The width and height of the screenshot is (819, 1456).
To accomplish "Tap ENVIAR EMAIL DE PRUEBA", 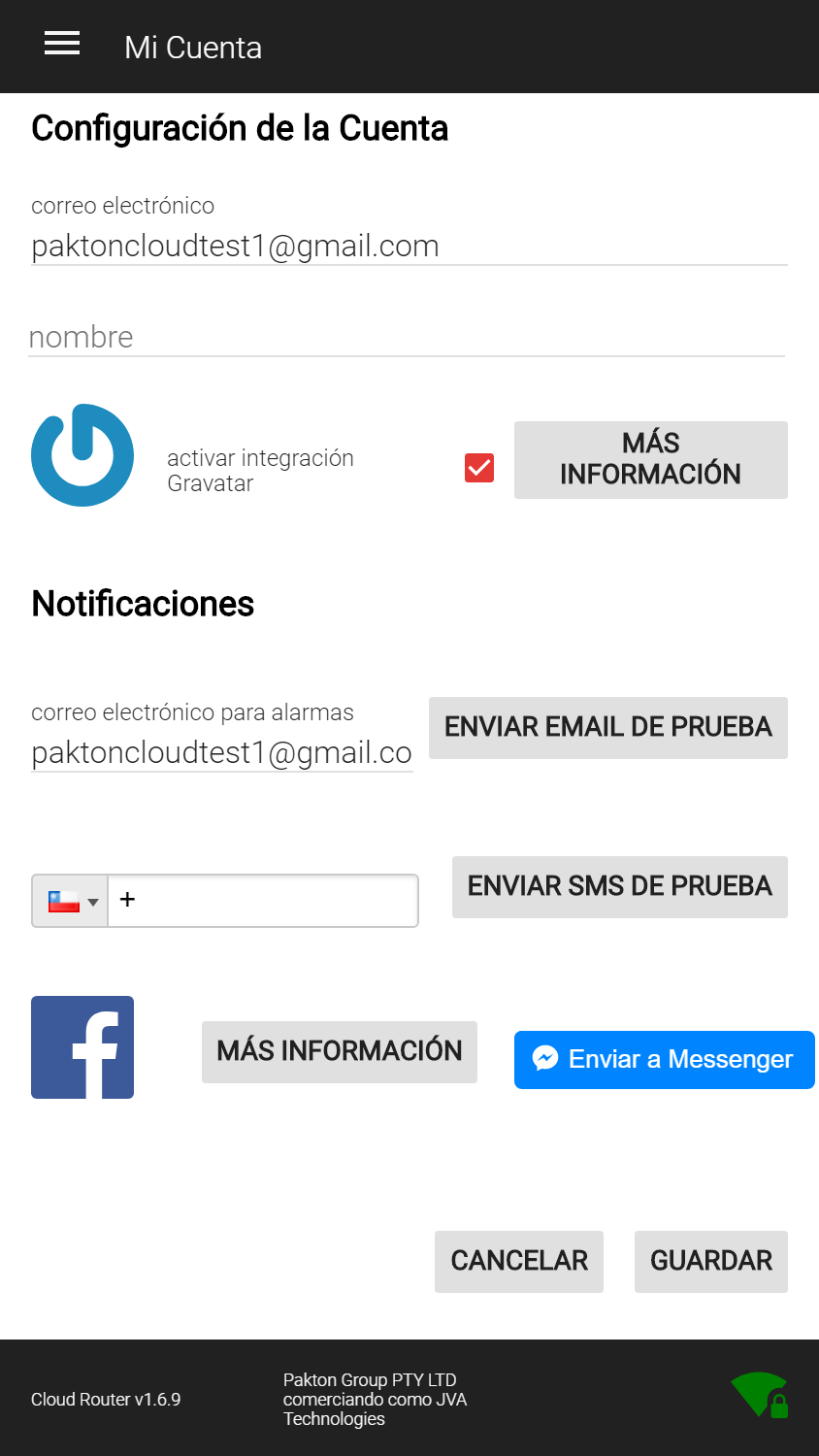I will pyautogui.click(x=607, y=727).
